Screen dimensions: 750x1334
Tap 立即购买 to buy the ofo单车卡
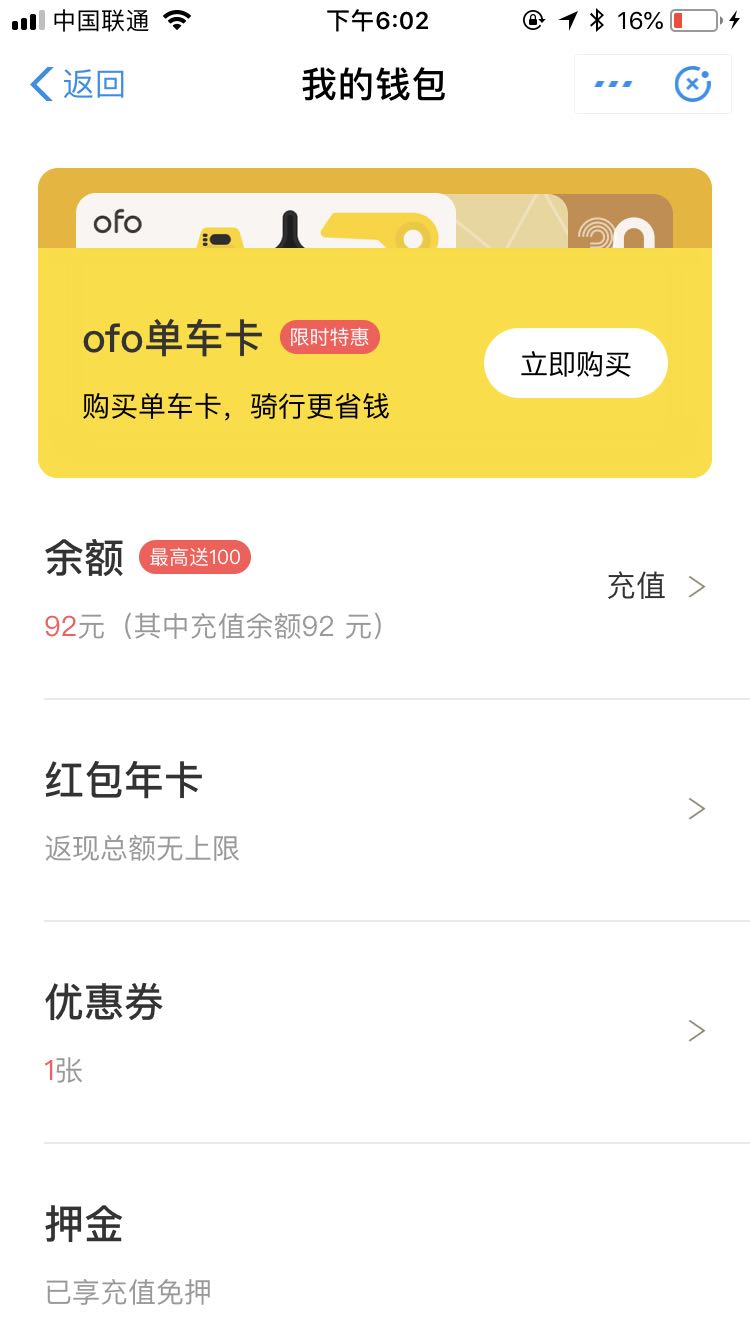pyautogui.click(x=575, y=364)
